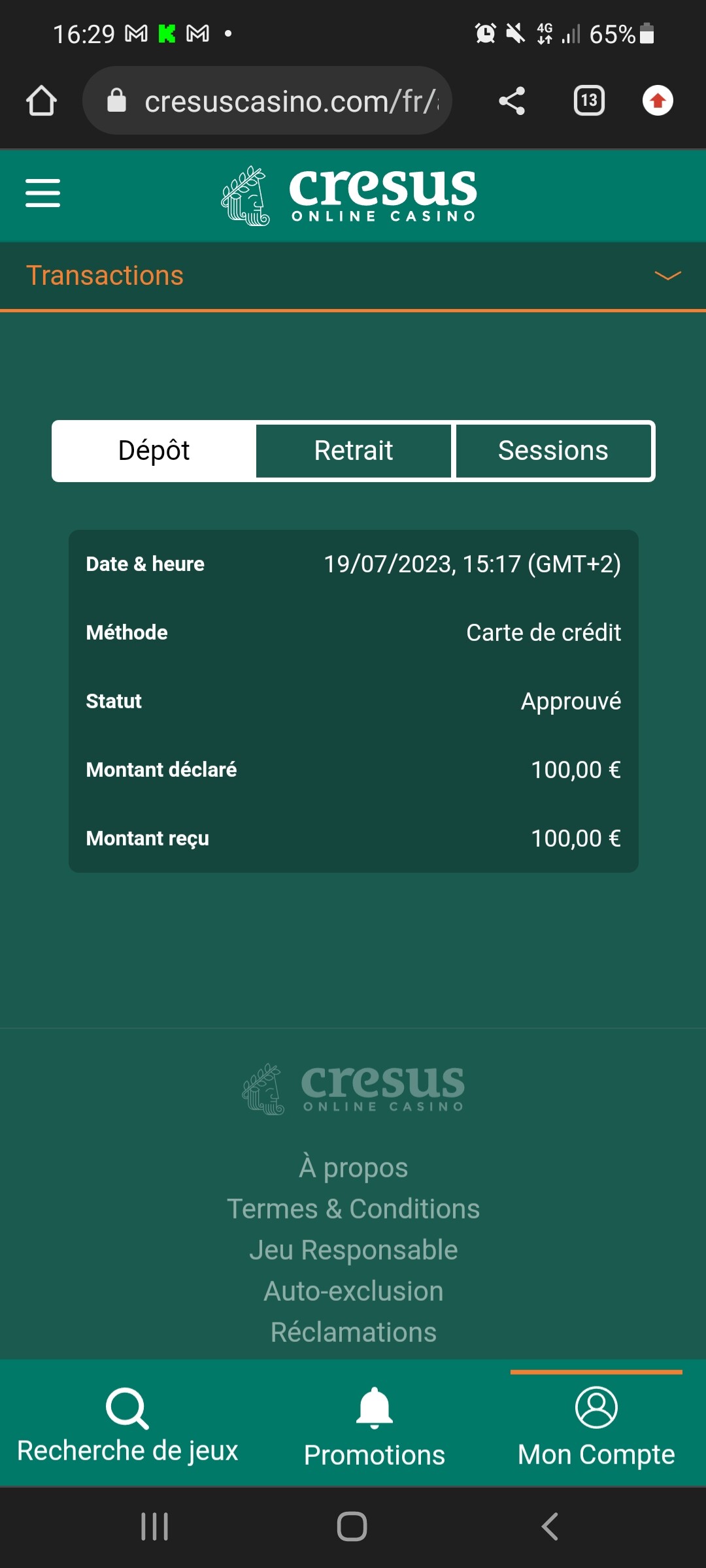Viewport: 706px width, 1568px height.
Task: Switch to the Retrait tab
Action: pyautogui.click(x=354, y=451)
